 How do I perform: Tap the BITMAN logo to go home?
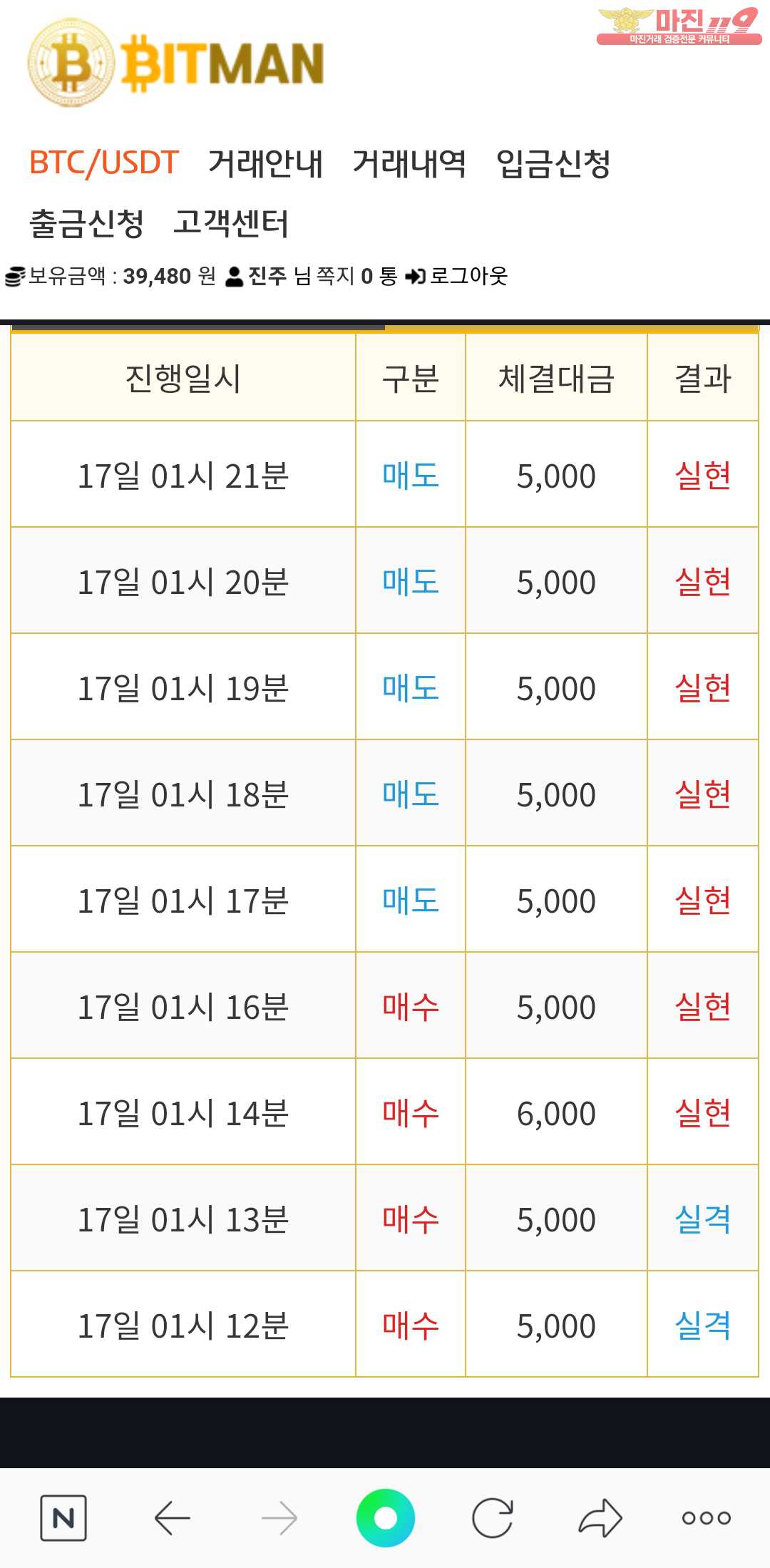point(176,63)
